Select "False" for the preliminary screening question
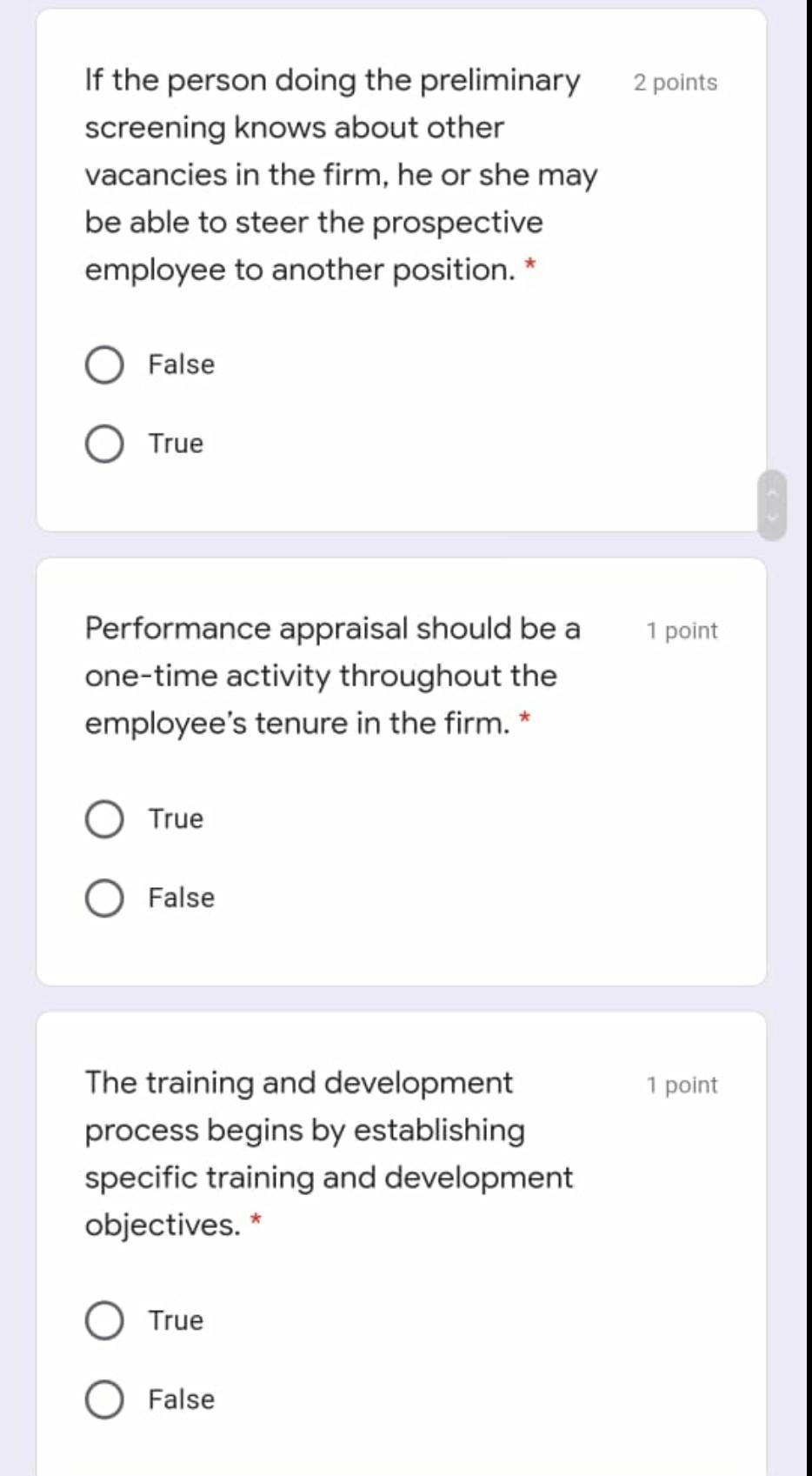 coord(104,365)
